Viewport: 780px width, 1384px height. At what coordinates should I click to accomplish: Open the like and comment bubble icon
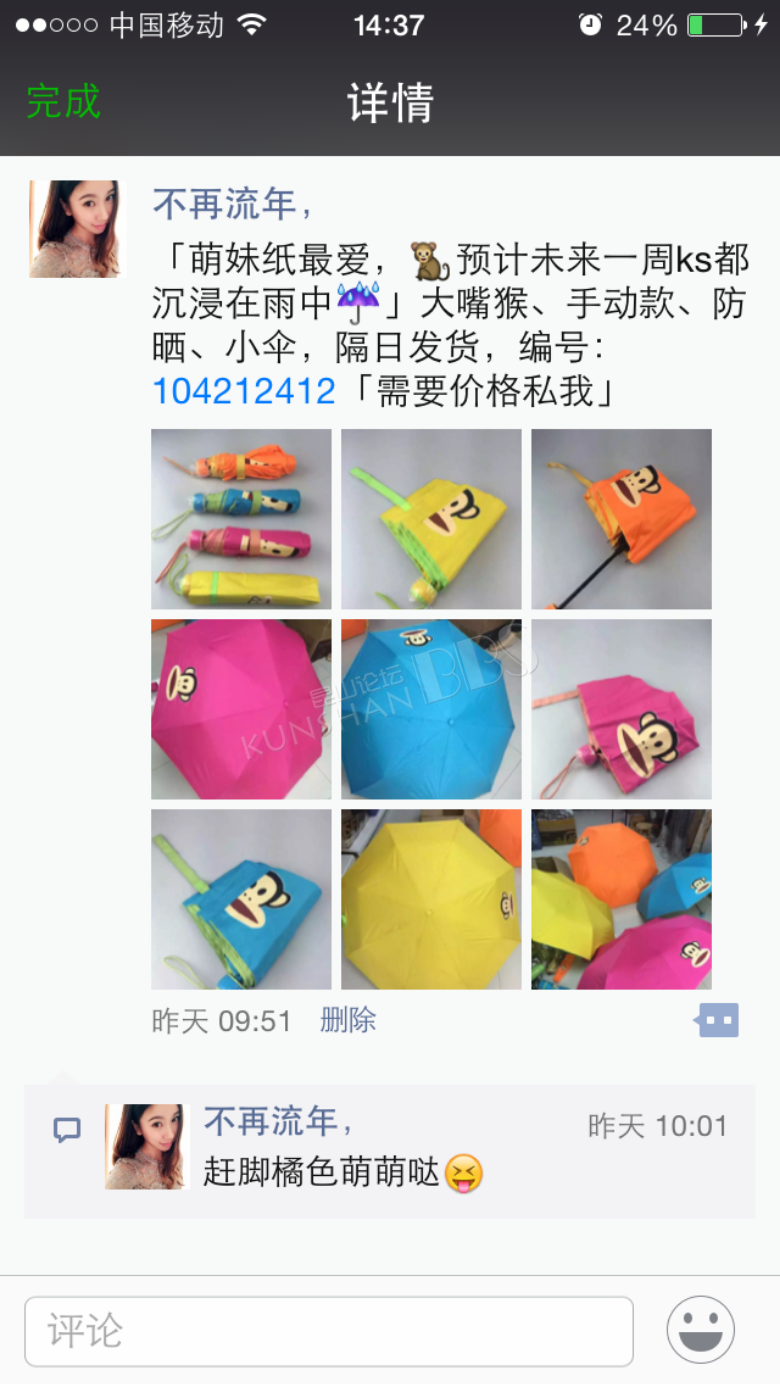coord(717,1020)
